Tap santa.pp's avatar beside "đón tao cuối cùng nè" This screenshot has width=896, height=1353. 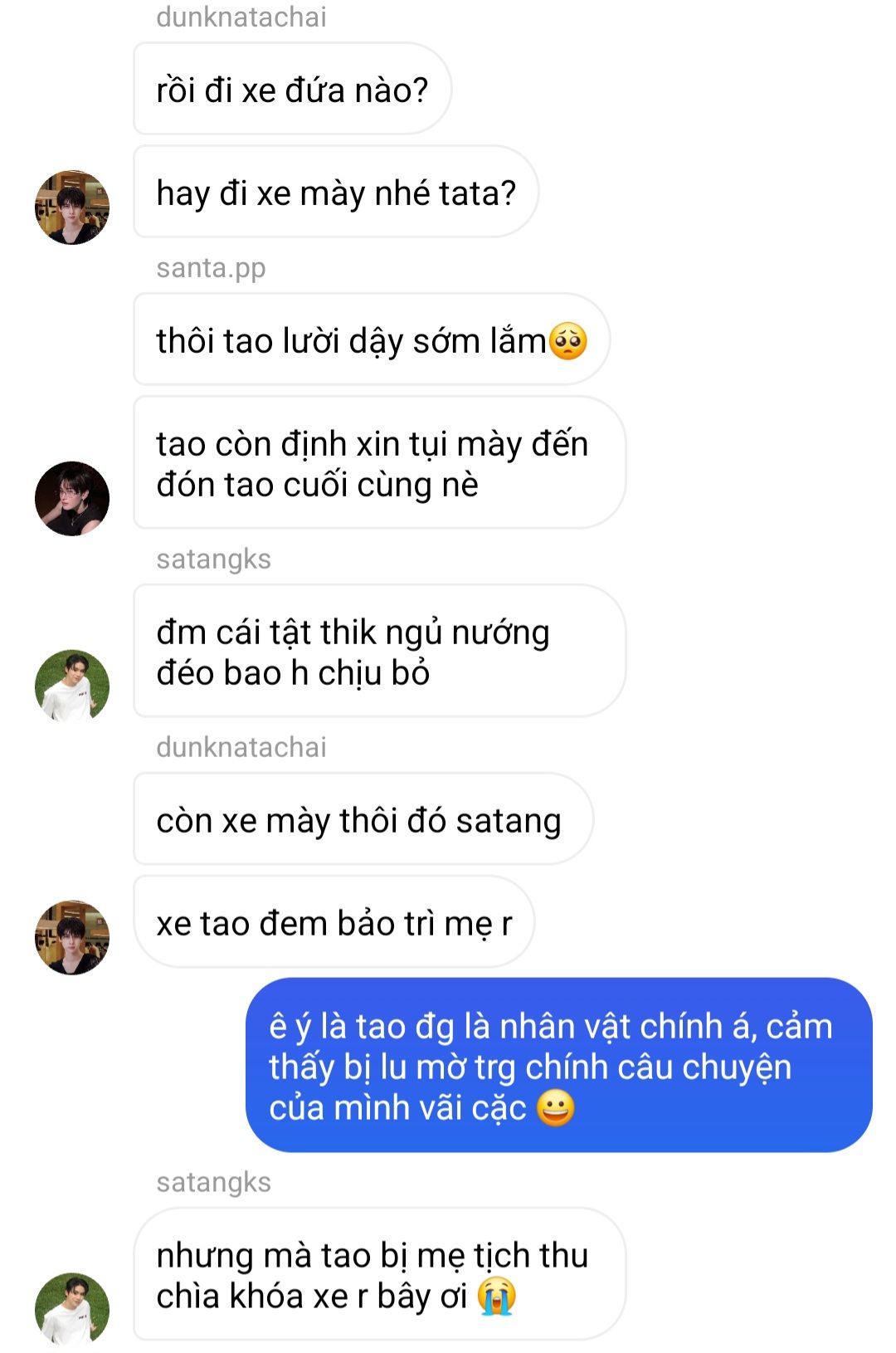(72, 498)
